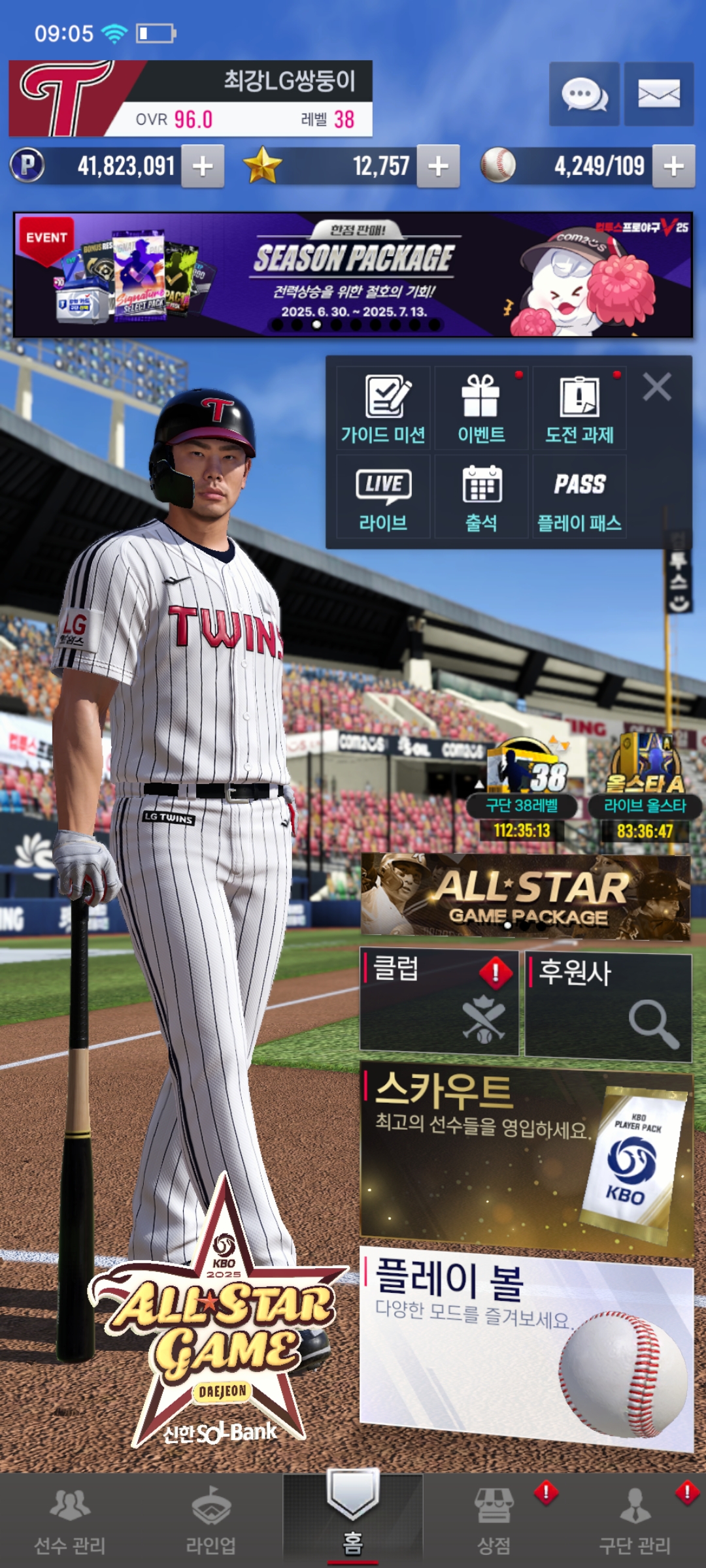Viewport: 706px width, 1568px height.
Task: Open the mailbox envelope icon
Action: click(x=658, y=94)
